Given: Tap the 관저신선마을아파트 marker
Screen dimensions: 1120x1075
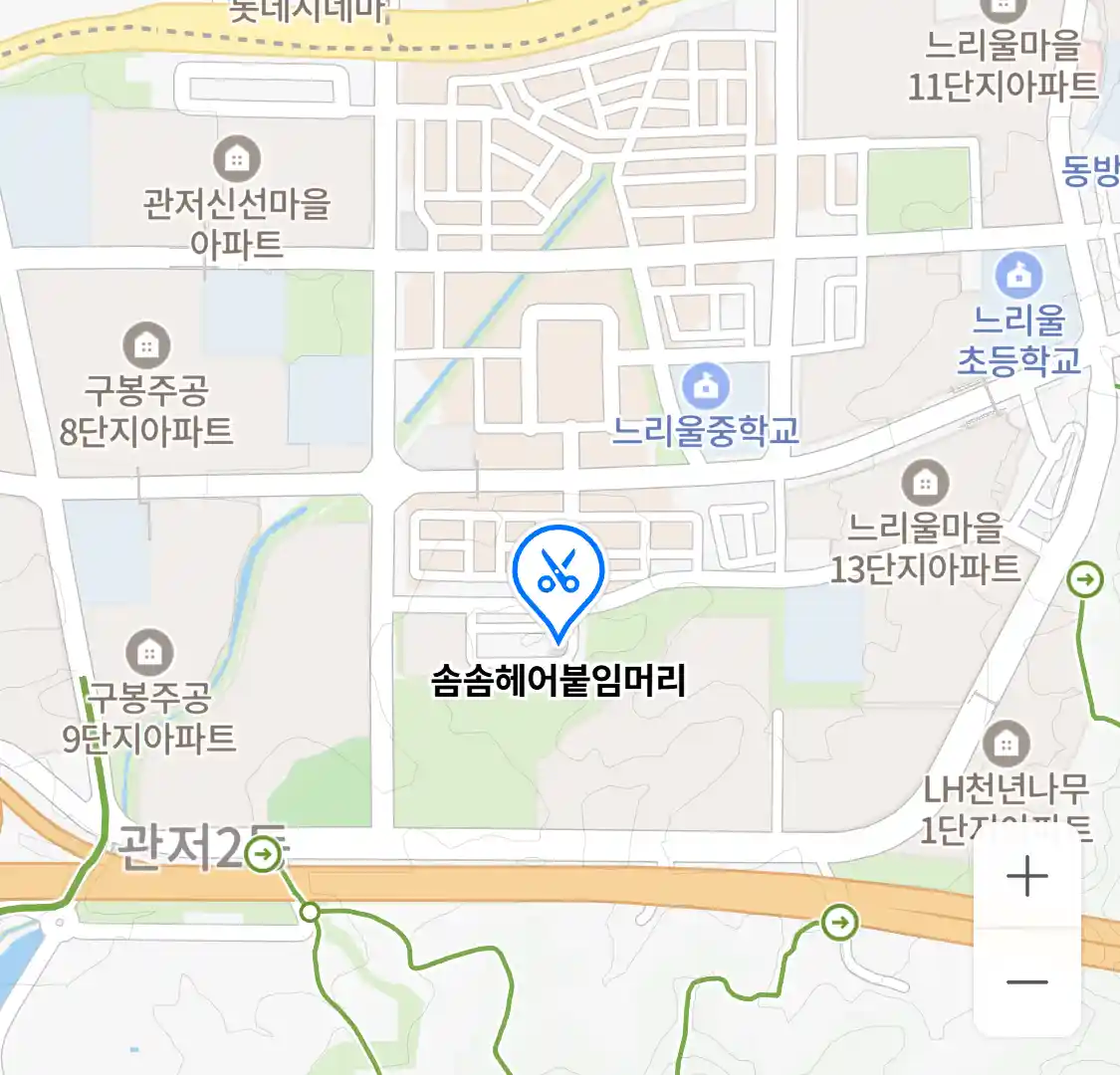Looking at the screenshot, I should (x=237, y=159).
